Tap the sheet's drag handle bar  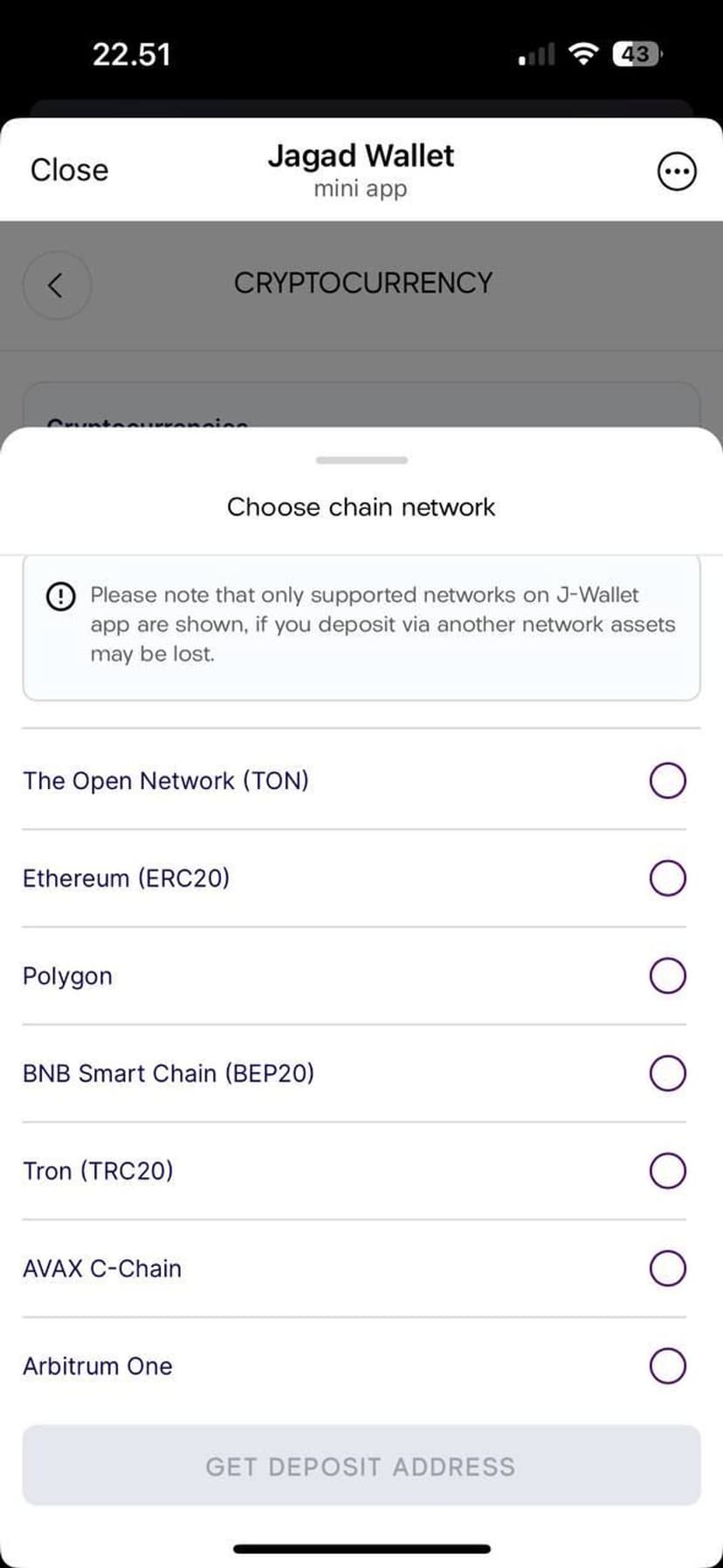(x=361, y=460)
